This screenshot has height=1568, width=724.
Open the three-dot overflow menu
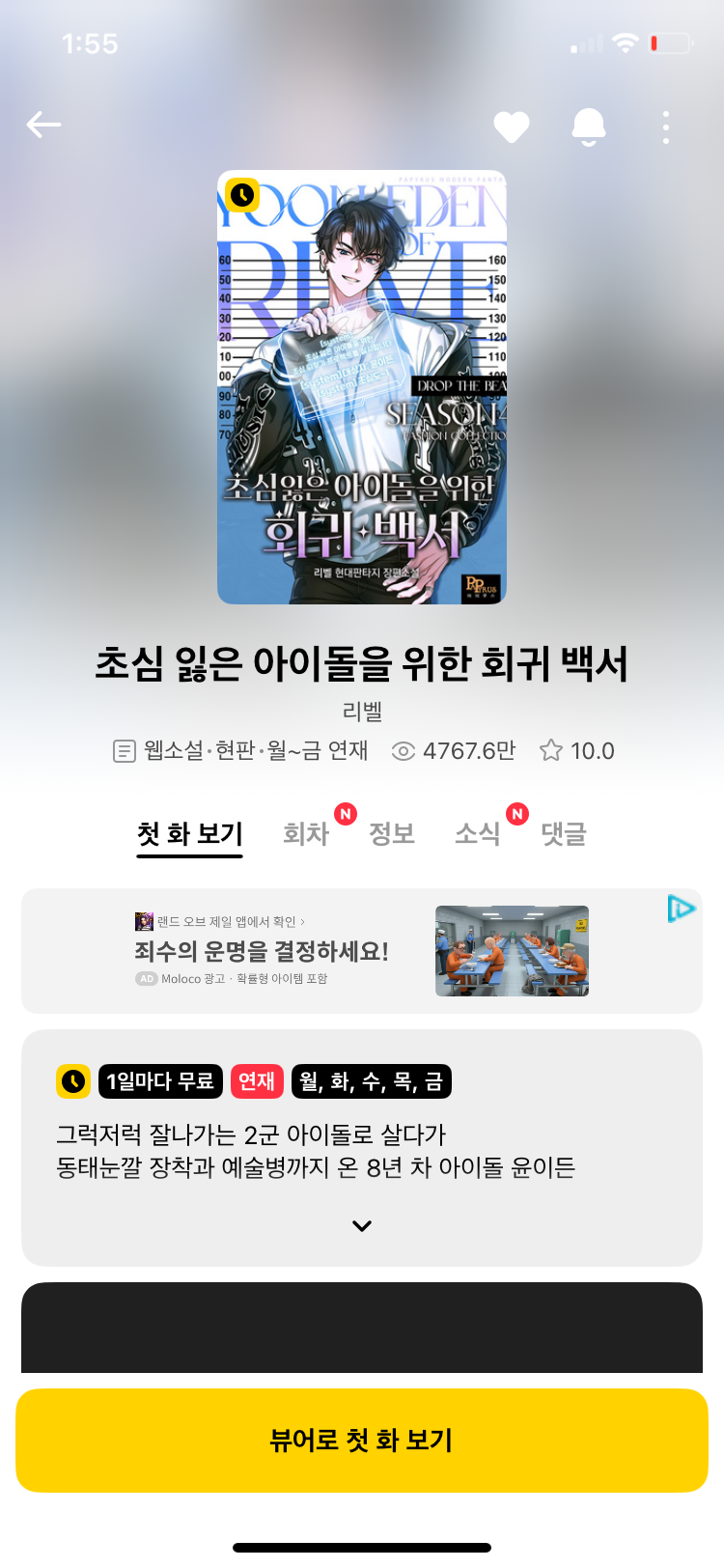[x=665, y=126]
